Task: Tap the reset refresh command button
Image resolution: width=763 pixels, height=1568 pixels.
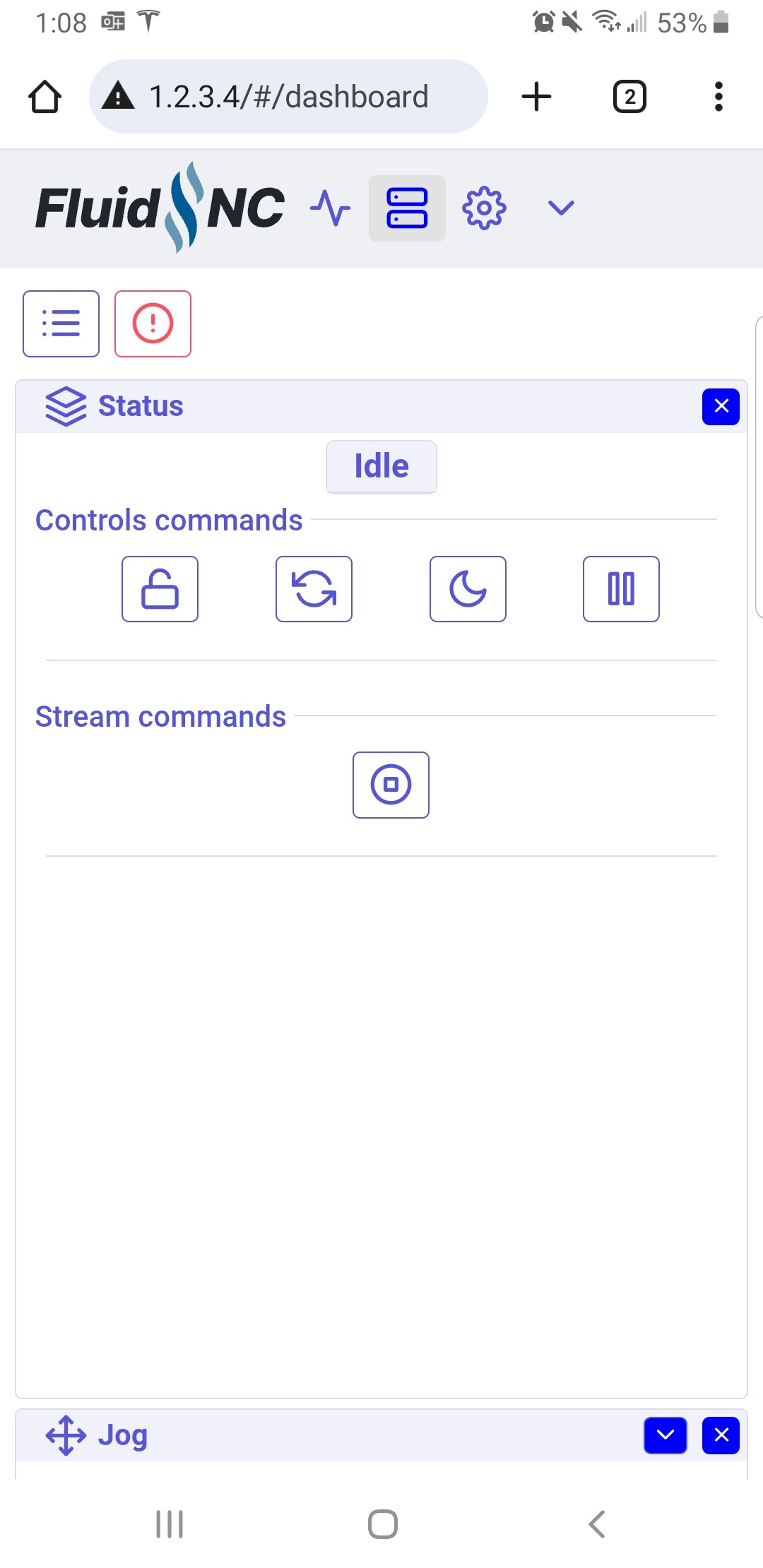Action: (x=314, y=589)
